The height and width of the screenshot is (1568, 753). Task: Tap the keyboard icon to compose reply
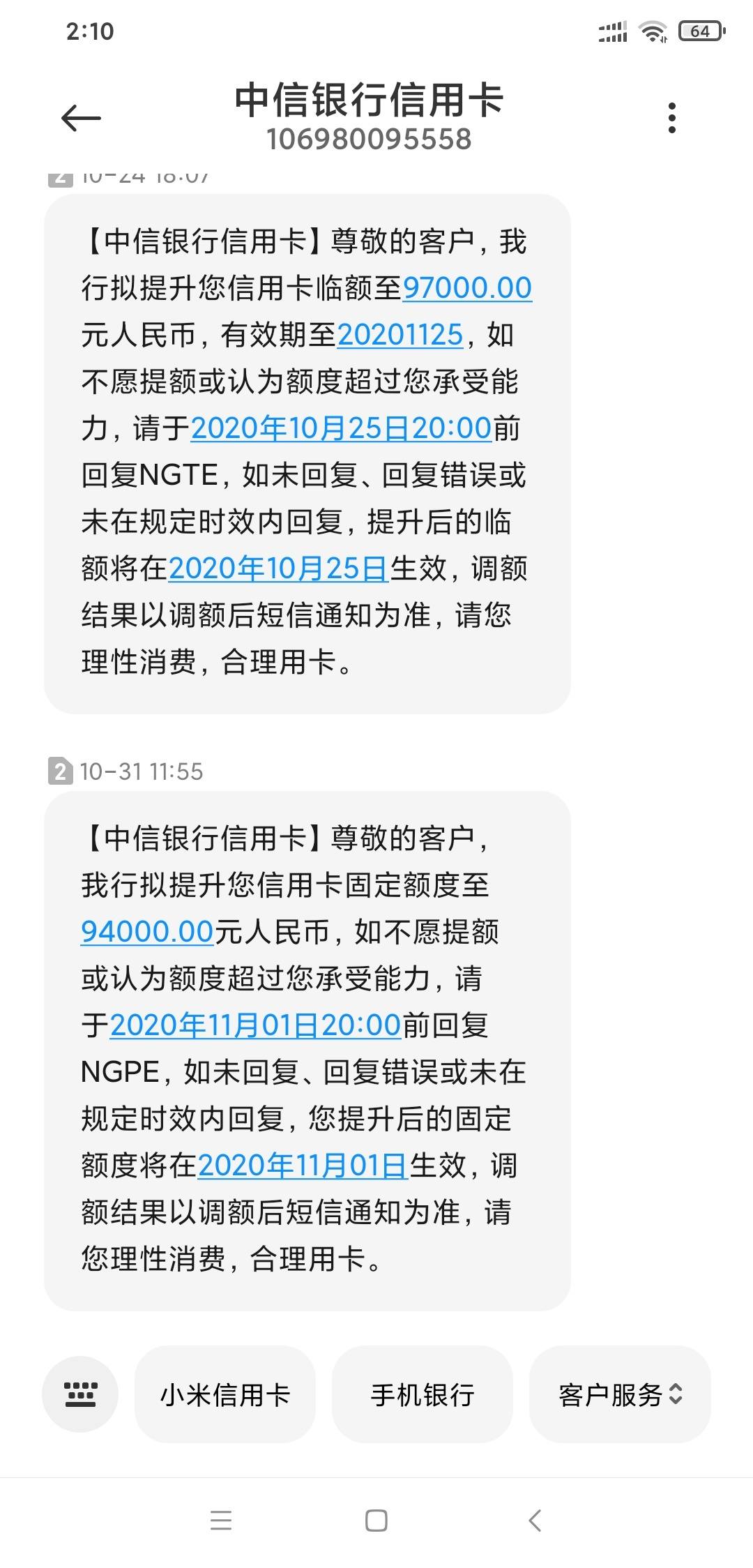79,1394
